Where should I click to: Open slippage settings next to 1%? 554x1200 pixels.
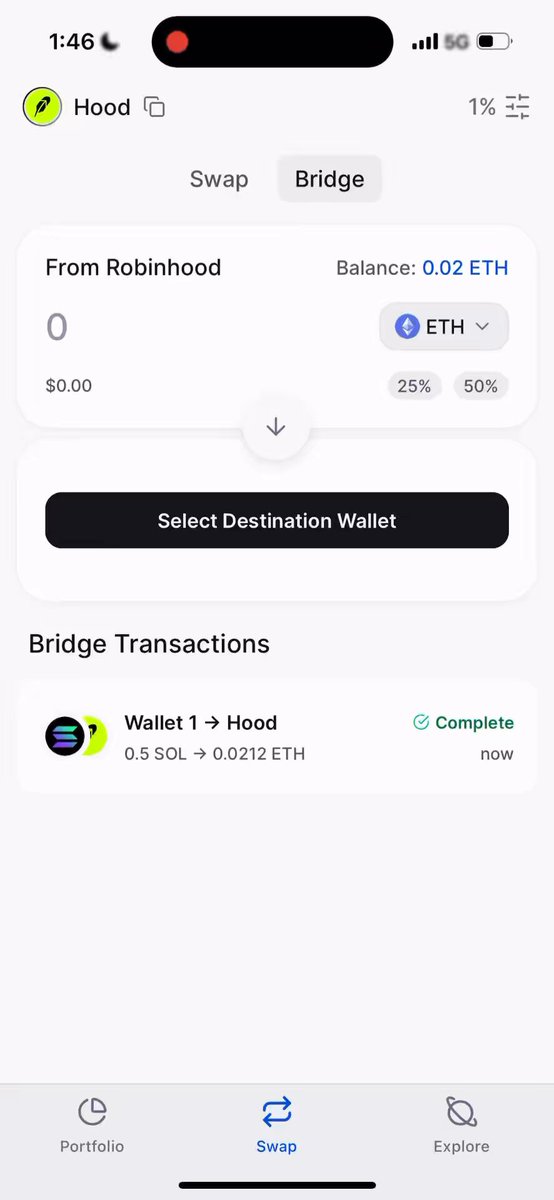517,107
